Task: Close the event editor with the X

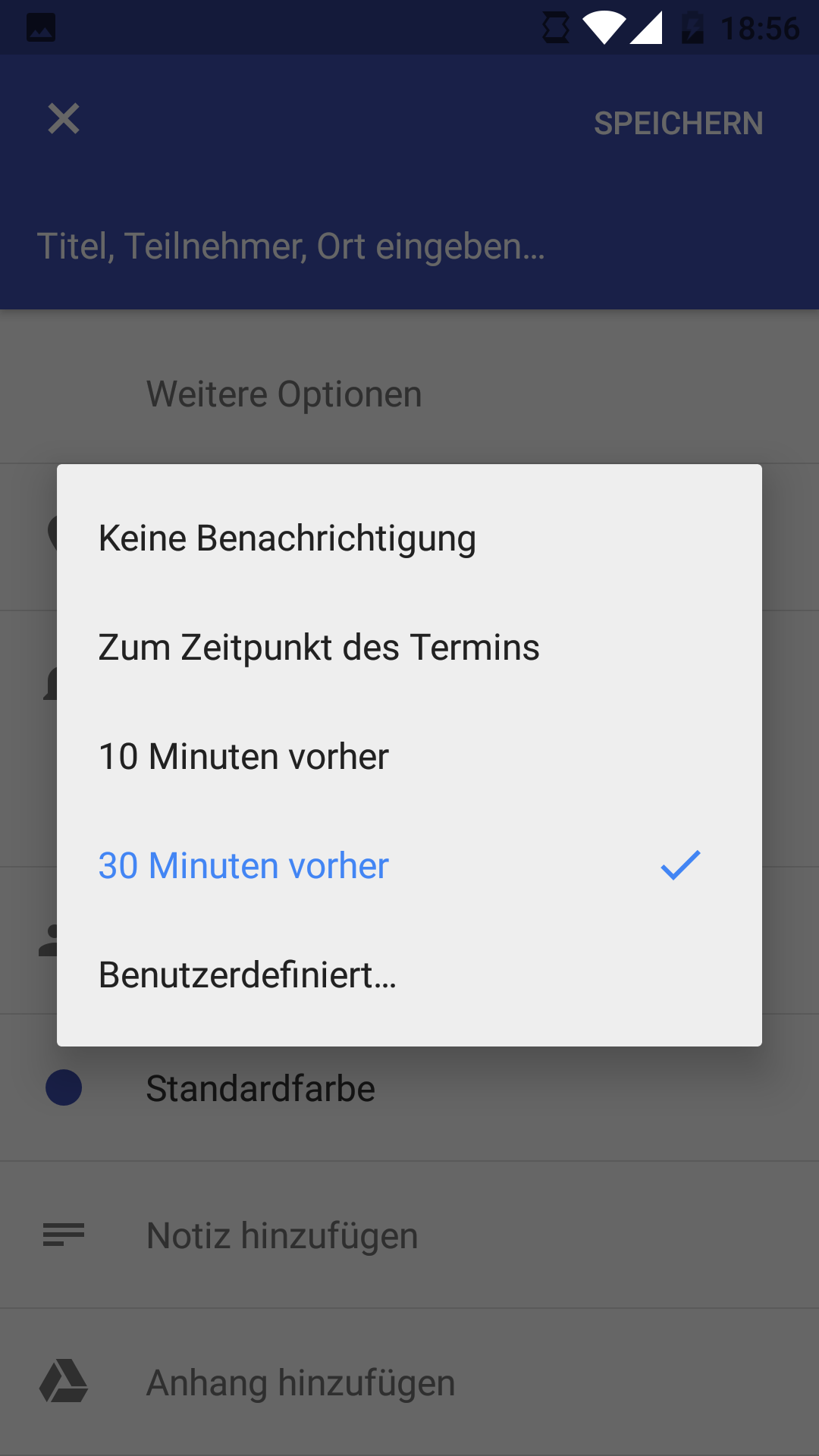Action: pyautogui.click(x=63, y=119)
